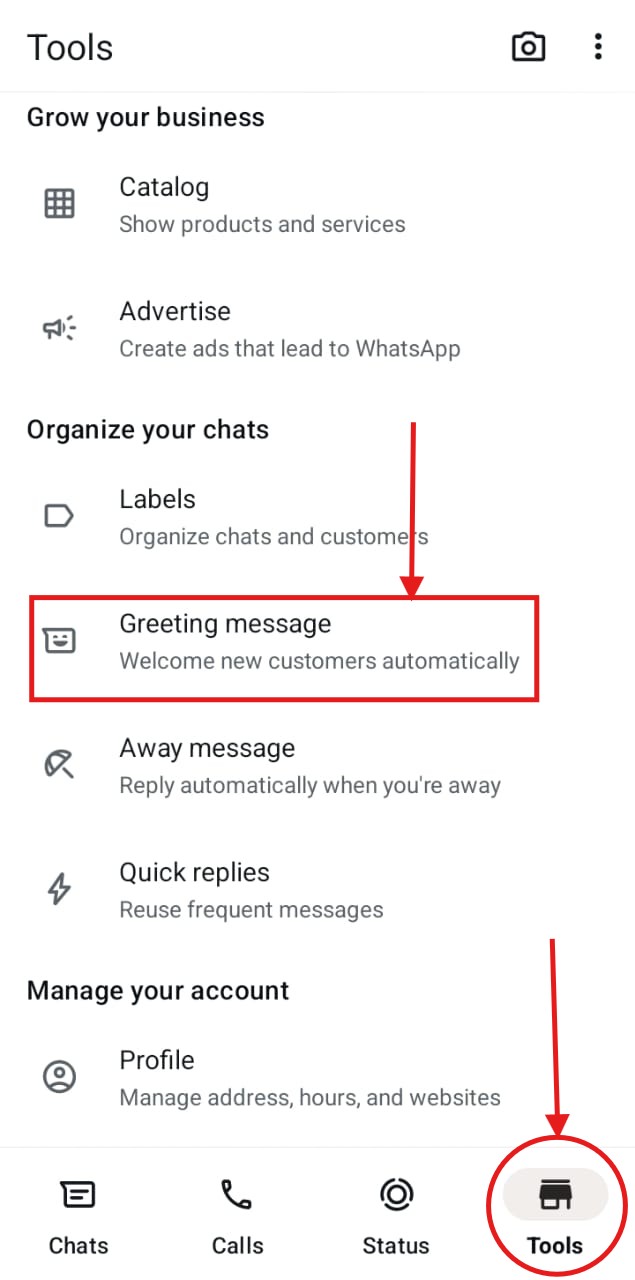View the Status tab
635x1280 pixels.
point(396,1215)
